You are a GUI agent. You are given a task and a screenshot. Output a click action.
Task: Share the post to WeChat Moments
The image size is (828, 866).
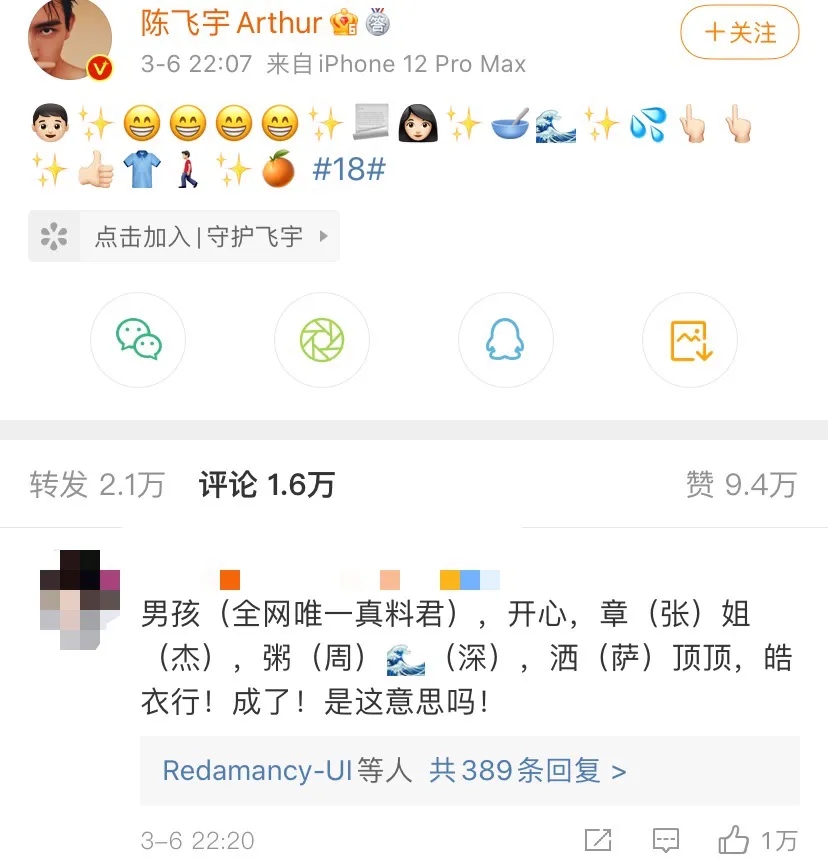322,340
